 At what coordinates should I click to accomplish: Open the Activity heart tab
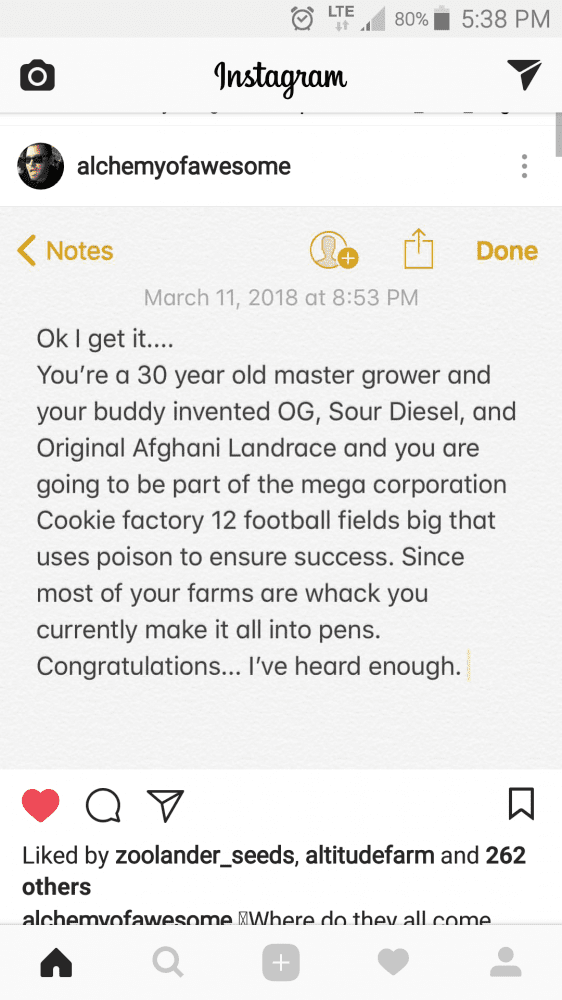pos(393,962)
